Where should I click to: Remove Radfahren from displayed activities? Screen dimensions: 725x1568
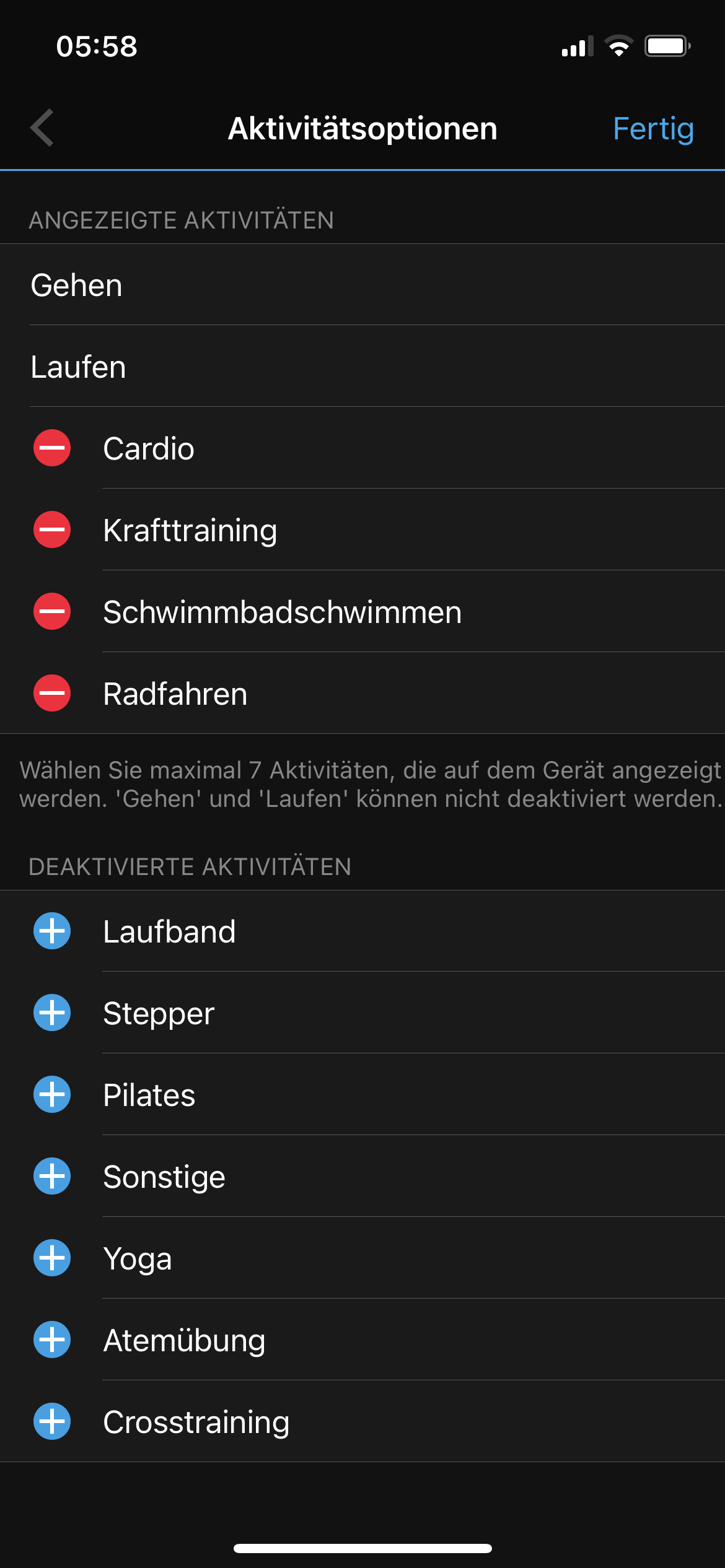52,693
